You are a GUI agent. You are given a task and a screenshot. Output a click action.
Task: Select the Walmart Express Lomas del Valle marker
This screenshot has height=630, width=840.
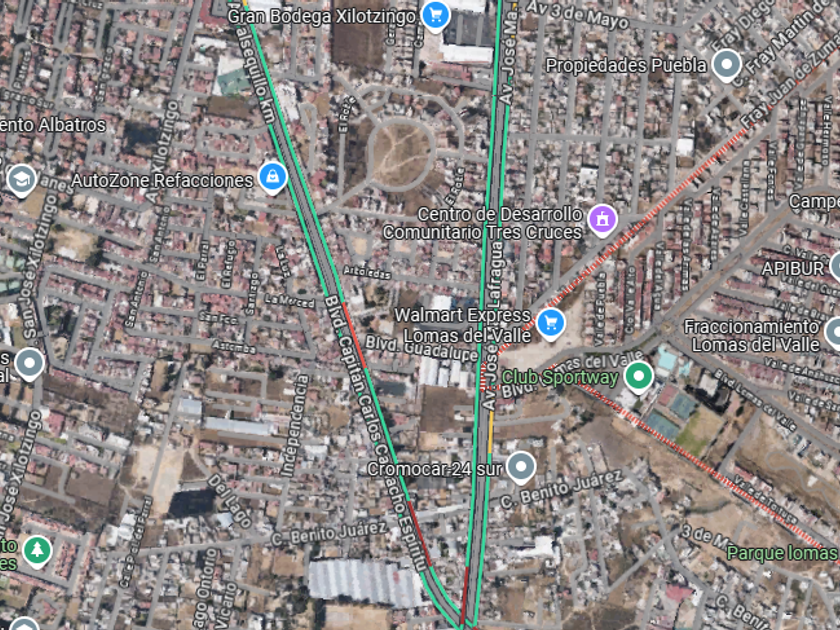[549, 322]
